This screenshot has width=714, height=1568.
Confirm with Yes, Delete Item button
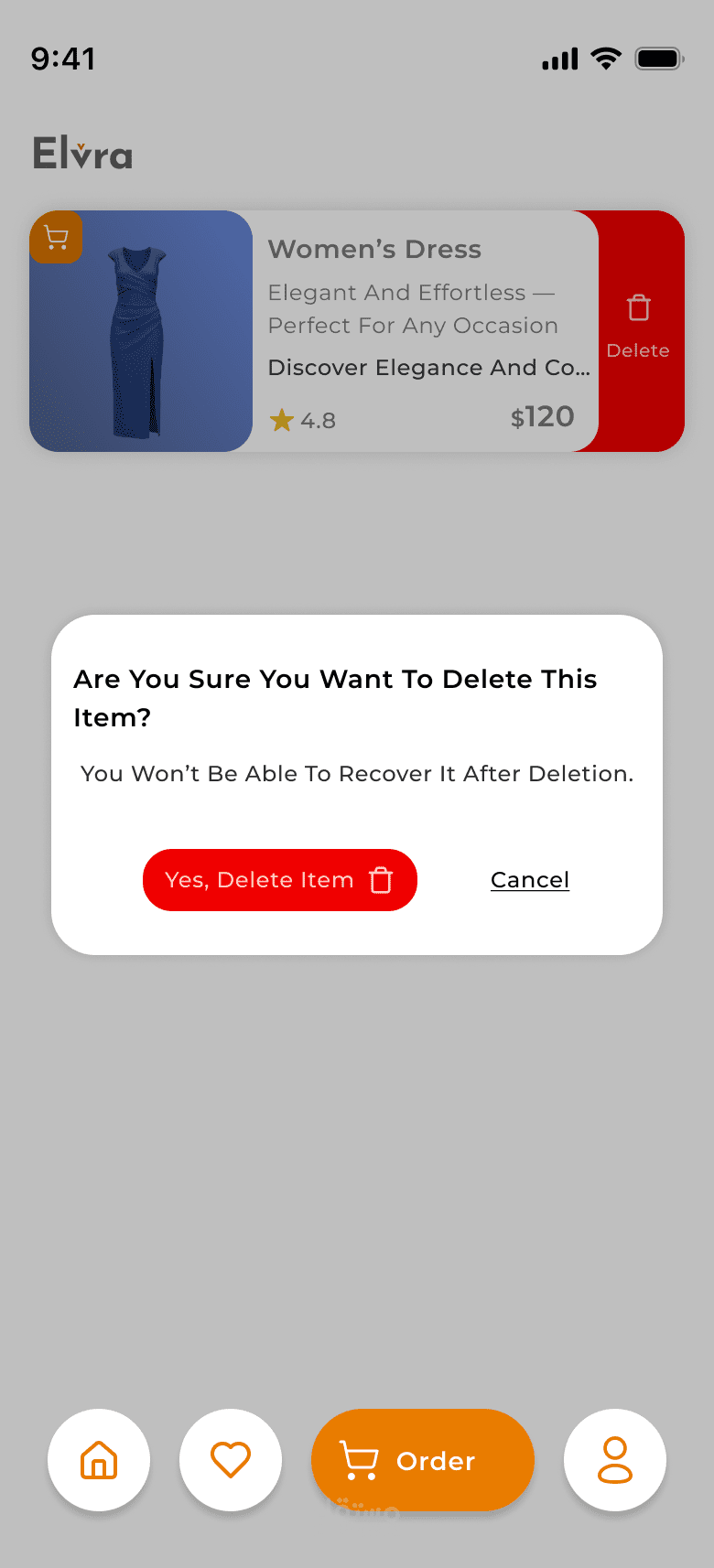[280, 880]
